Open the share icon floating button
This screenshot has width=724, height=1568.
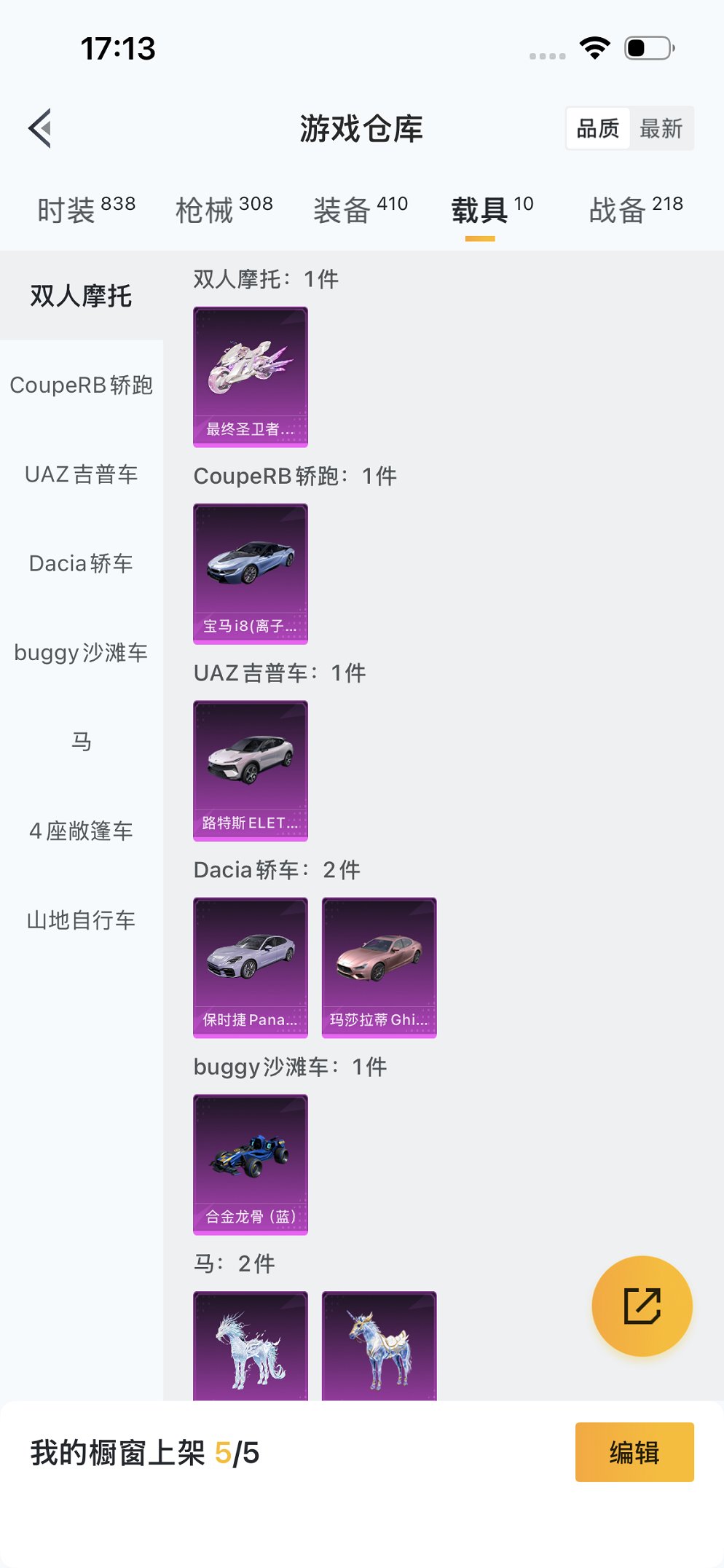(642, 1306)
